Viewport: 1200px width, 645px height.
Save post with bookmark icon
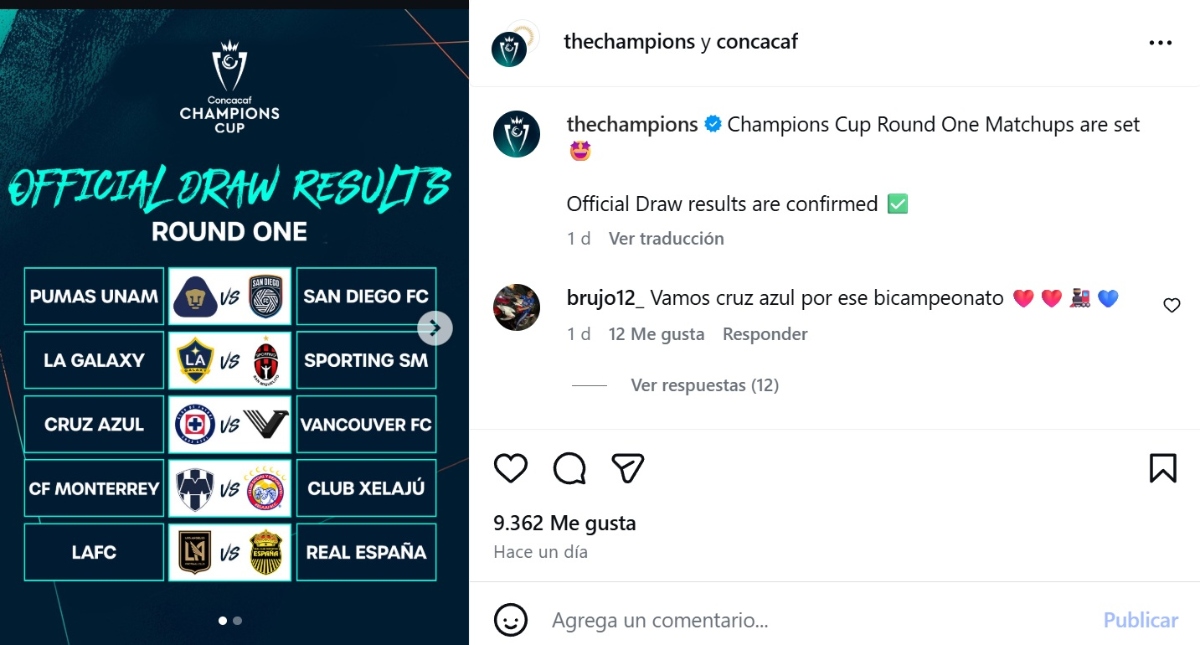tap(1162, 468)
